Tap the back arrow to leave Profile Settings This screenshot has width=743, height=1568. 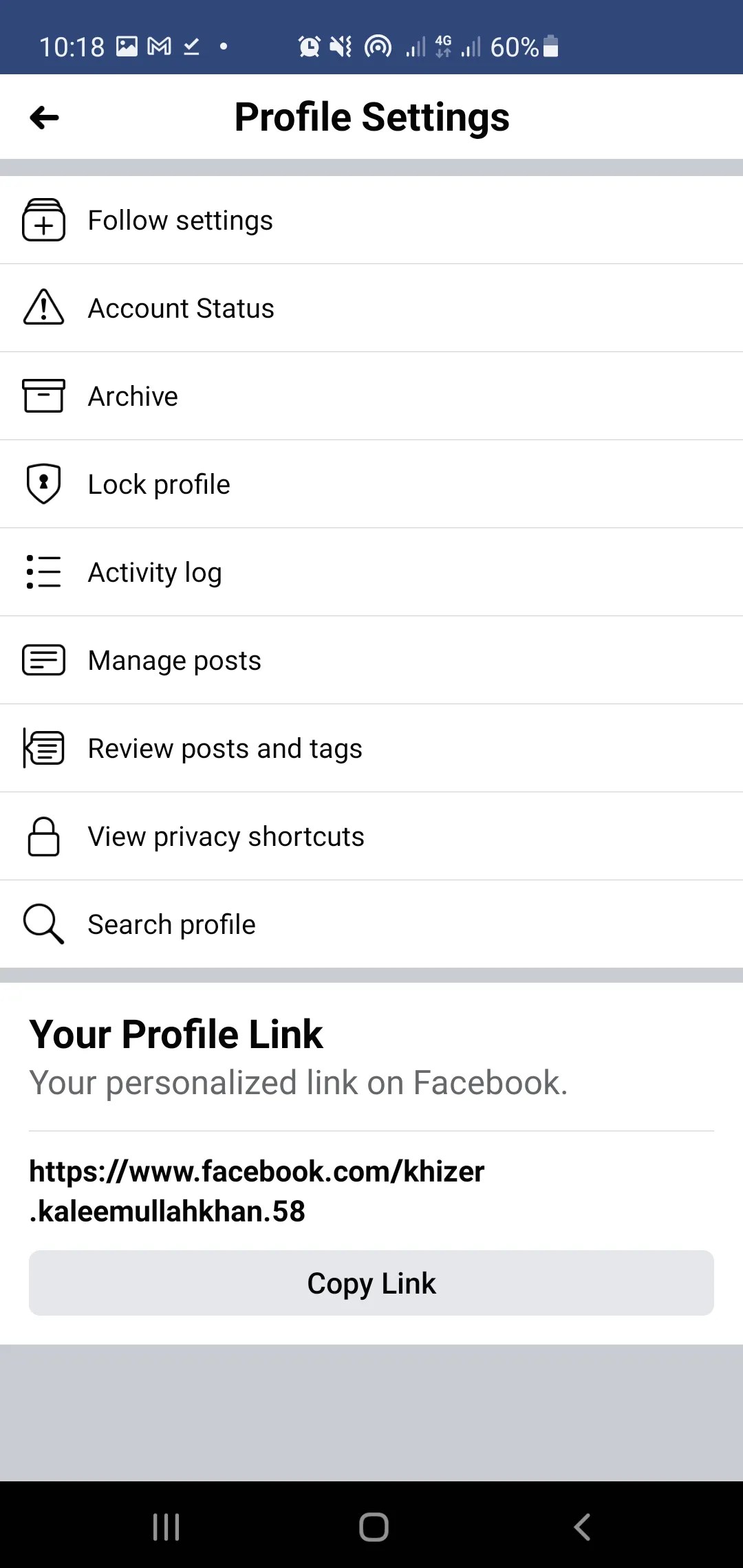pyautogui.click(x=43, y=116)
